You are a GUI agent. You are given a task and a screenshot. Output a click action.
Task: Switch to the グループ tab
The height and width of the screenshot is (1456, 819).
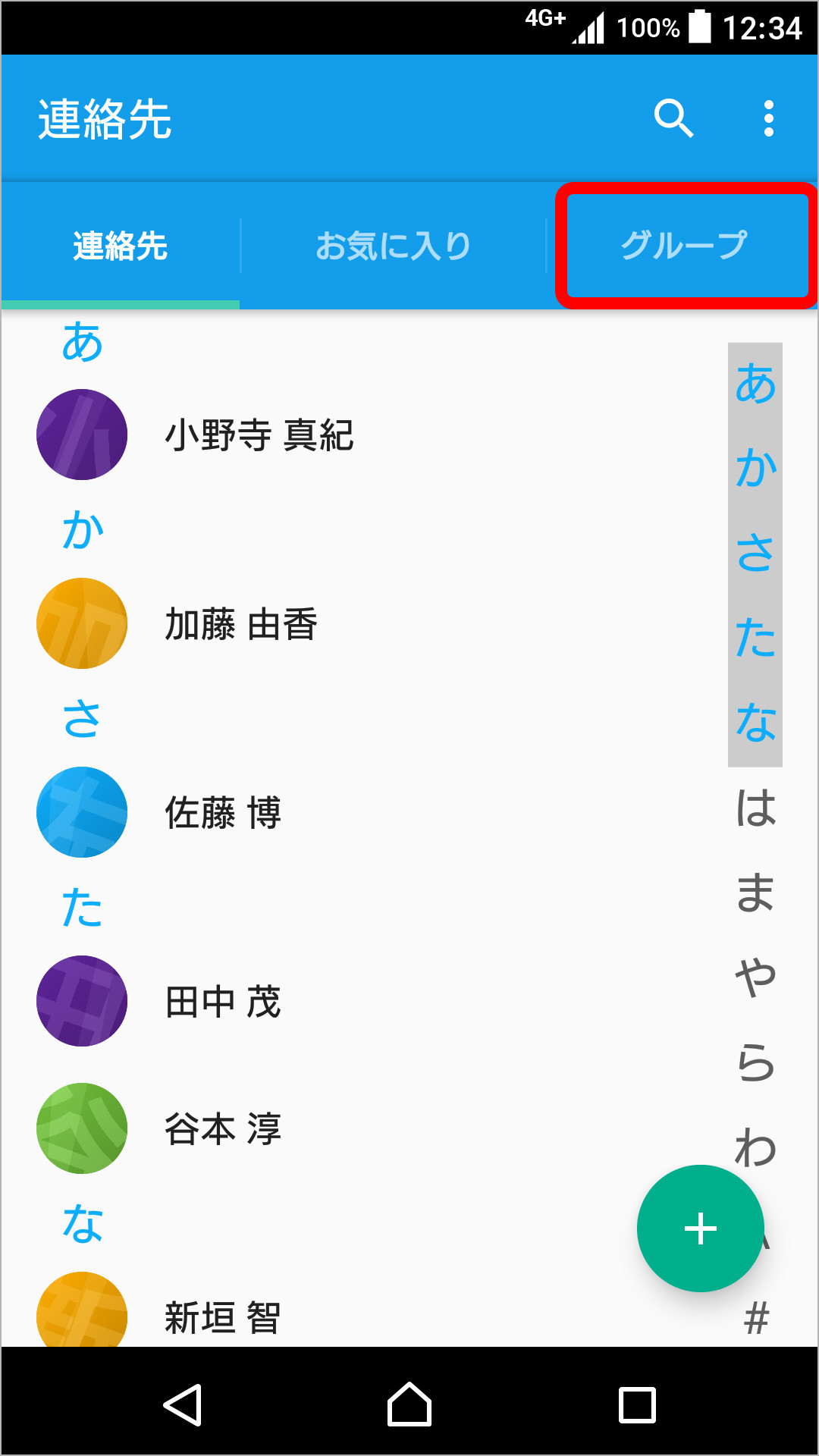coord(682,244)
